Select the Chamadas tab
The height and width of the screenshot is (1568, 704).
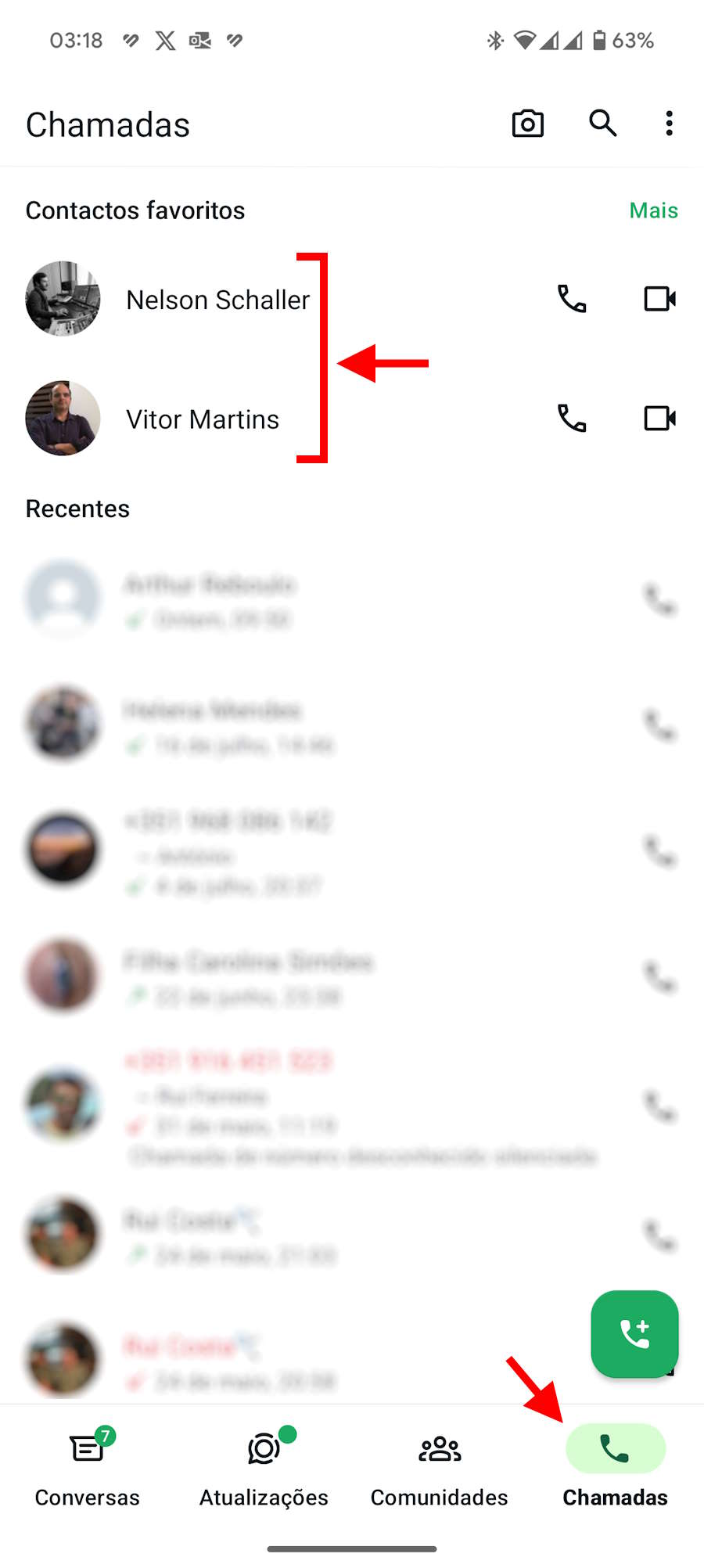616,1467
